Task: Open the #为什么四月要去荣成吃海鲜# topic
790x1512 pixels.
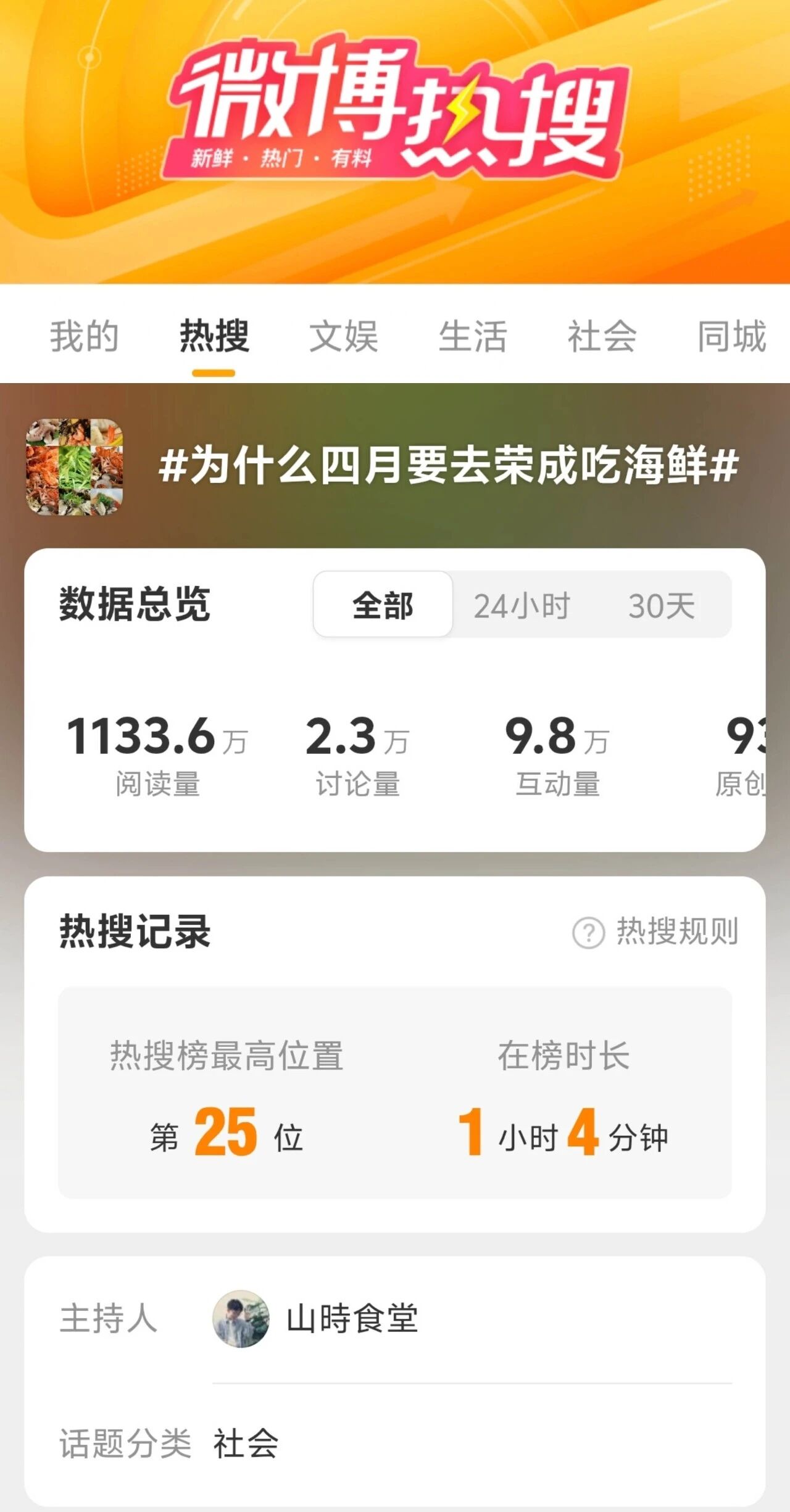Action: (x=448, y=465)
